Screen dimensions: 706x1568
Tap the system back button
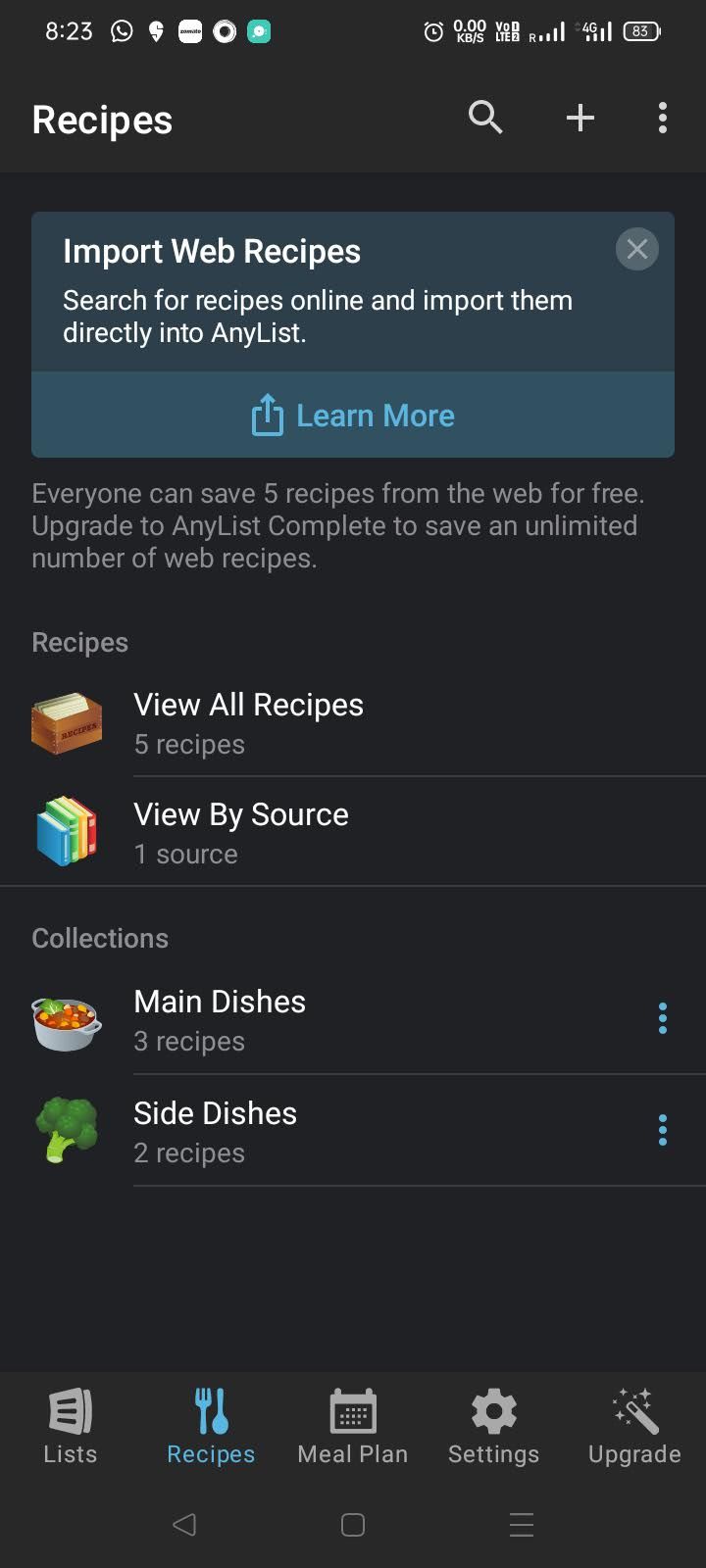(x=184, y=1525)
